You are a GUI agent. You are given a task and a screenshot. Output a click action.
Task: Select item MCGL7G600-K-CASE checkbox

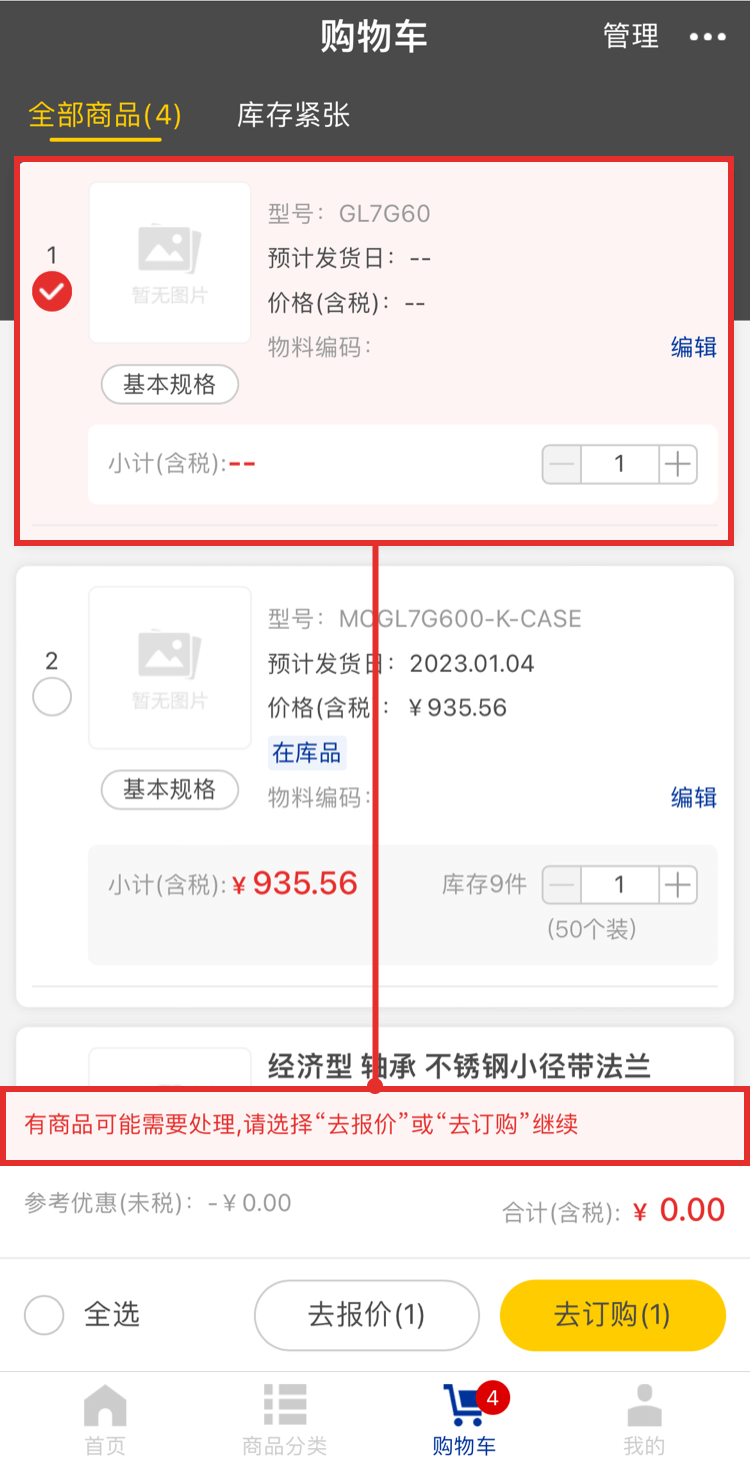point(52,697)
